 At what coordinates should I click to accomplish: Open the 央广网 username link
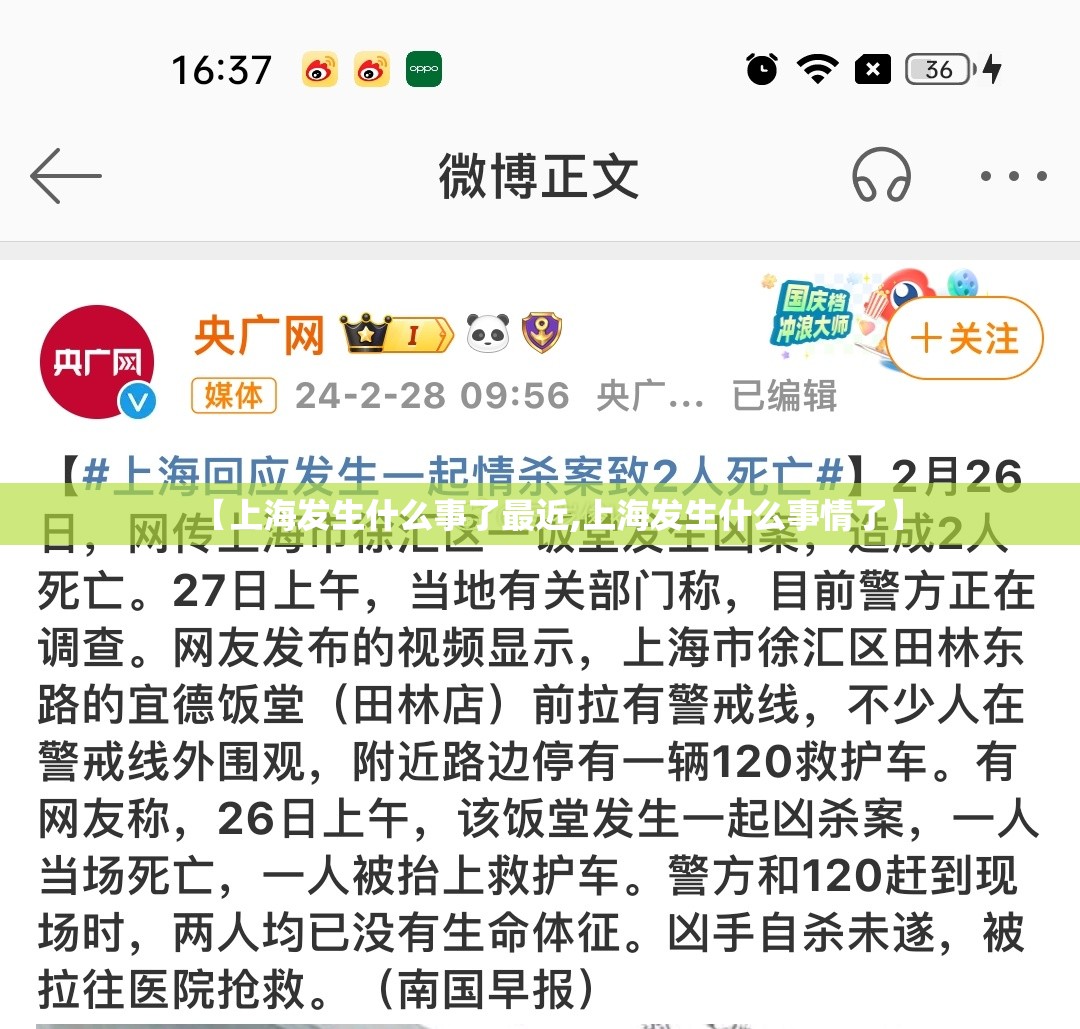click(x=259, y=336)
